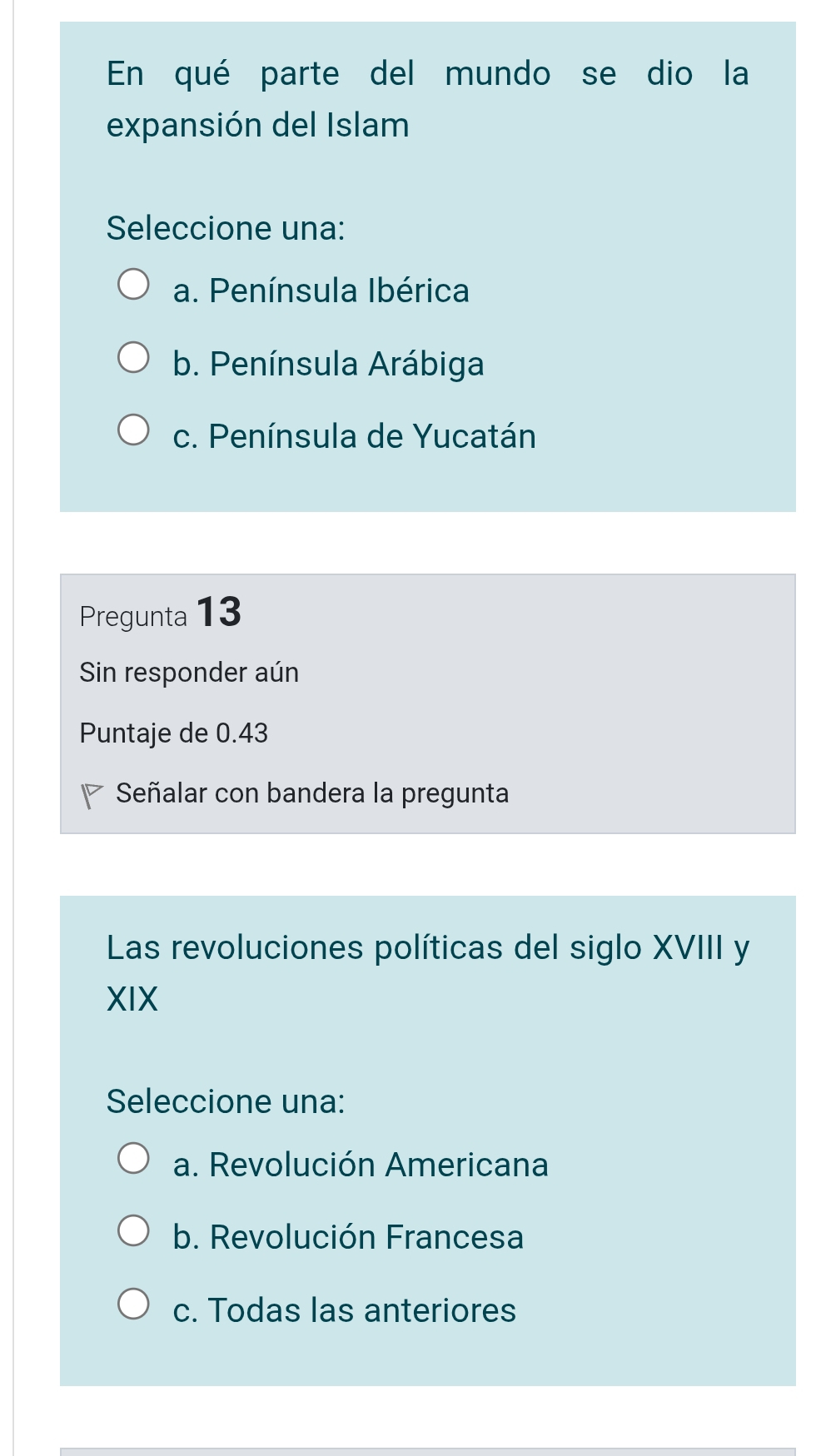
Task: Pick answer c. Todas las anteriores
Action: [133, 1304]
